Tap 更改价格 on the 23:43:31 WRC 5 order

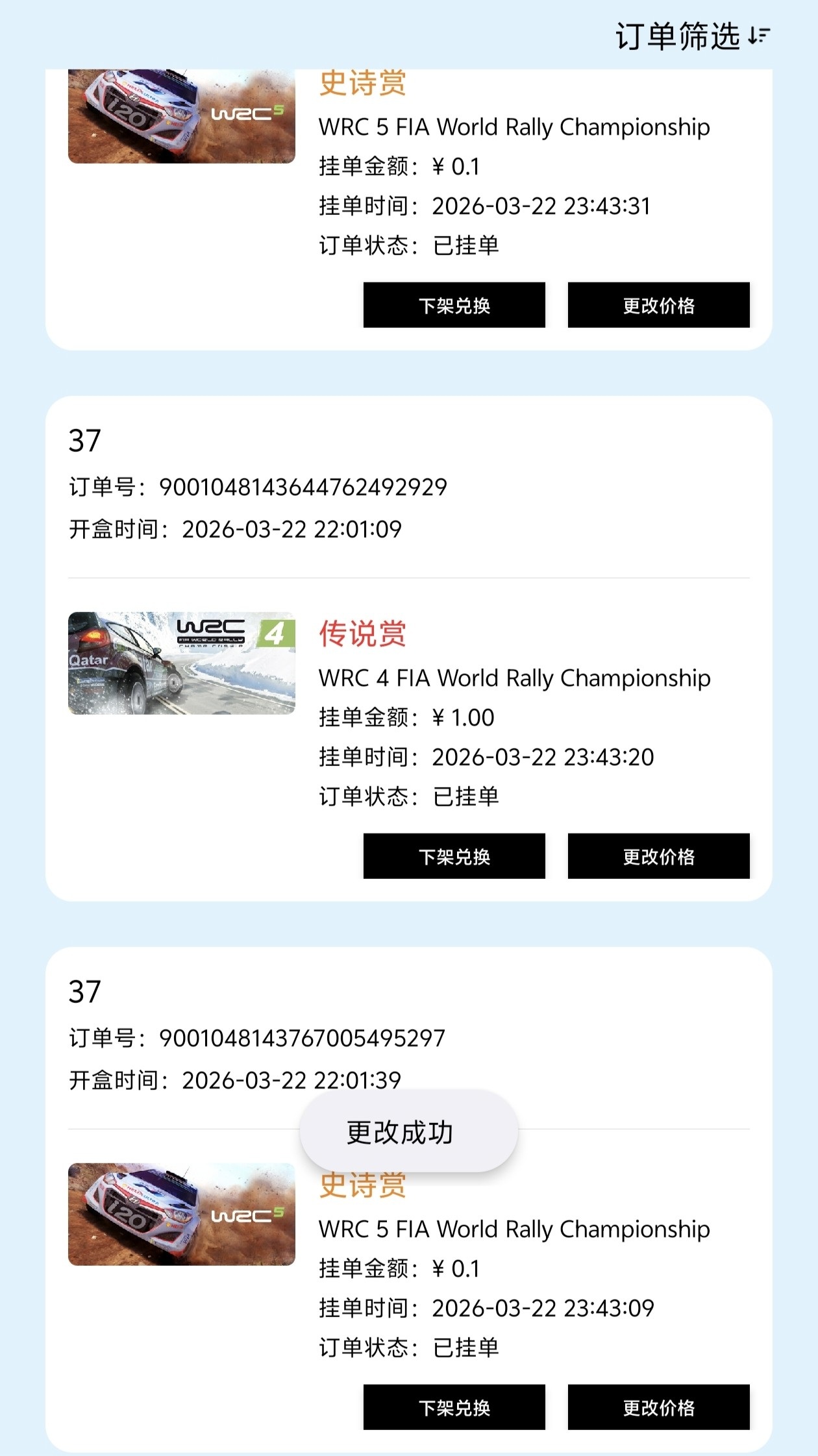658,305
